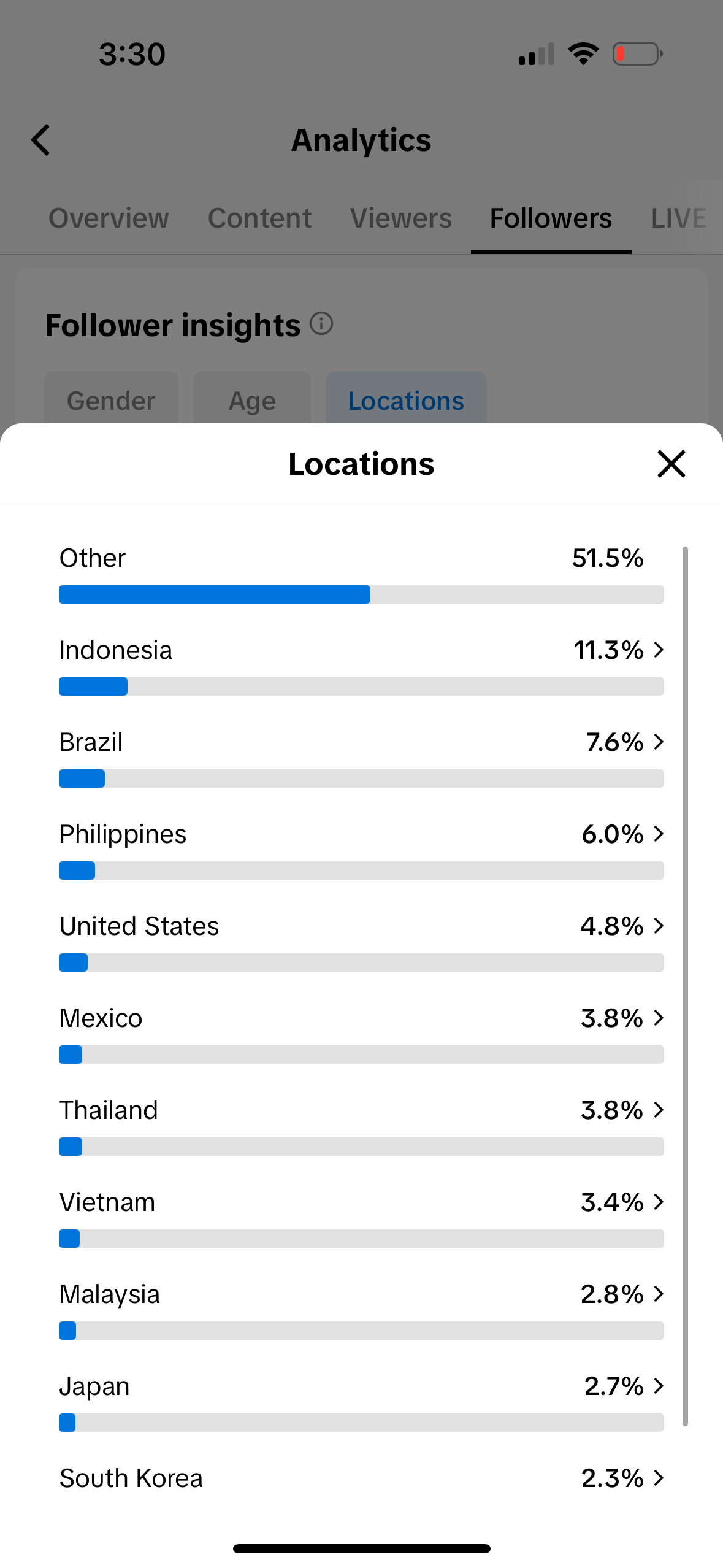View Philippines follower breakdown
Screen dimensions: 723x1568
361,849
